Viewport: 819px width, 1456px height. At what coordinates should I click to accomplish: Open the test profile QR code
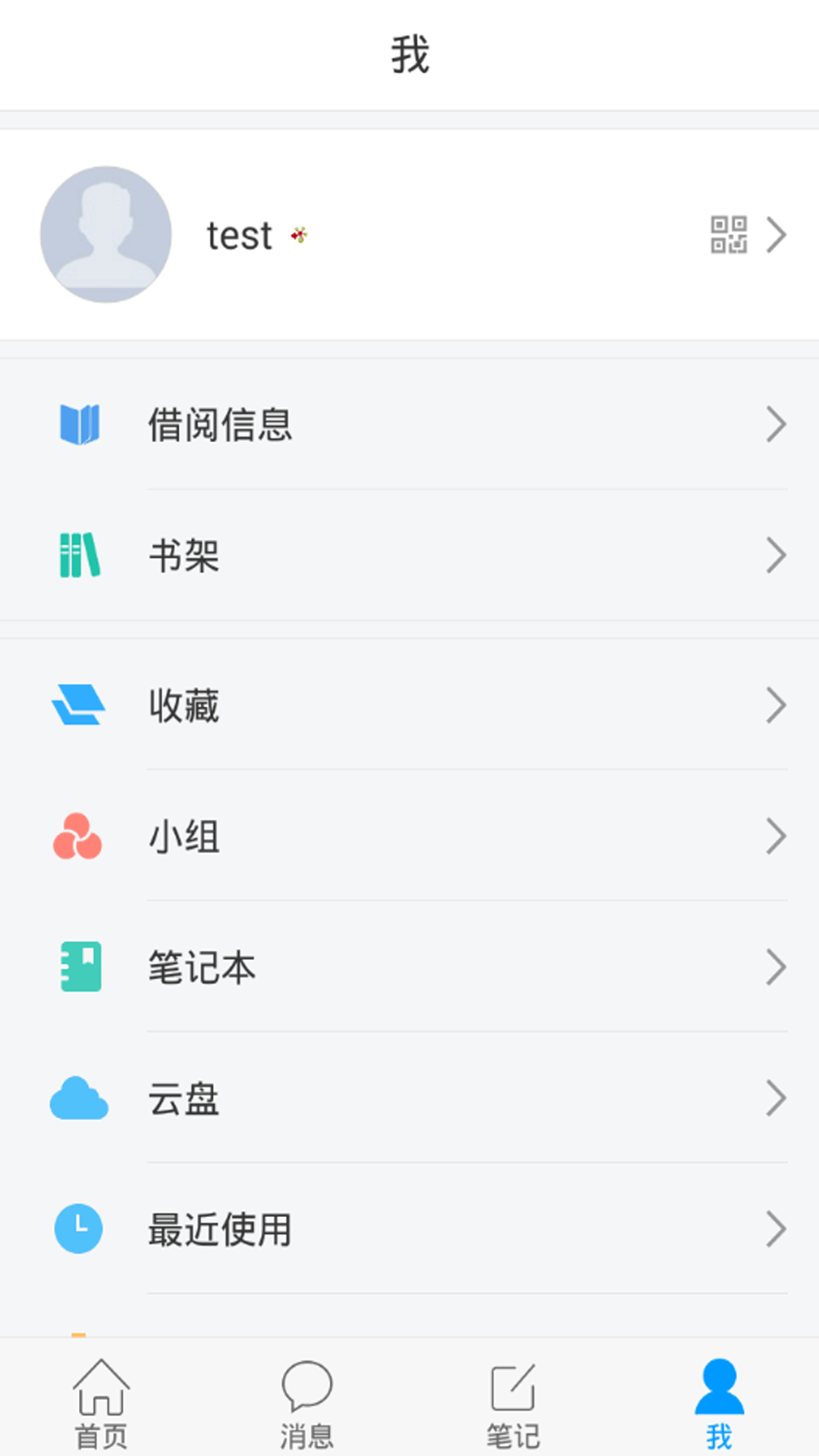[728, 234]
